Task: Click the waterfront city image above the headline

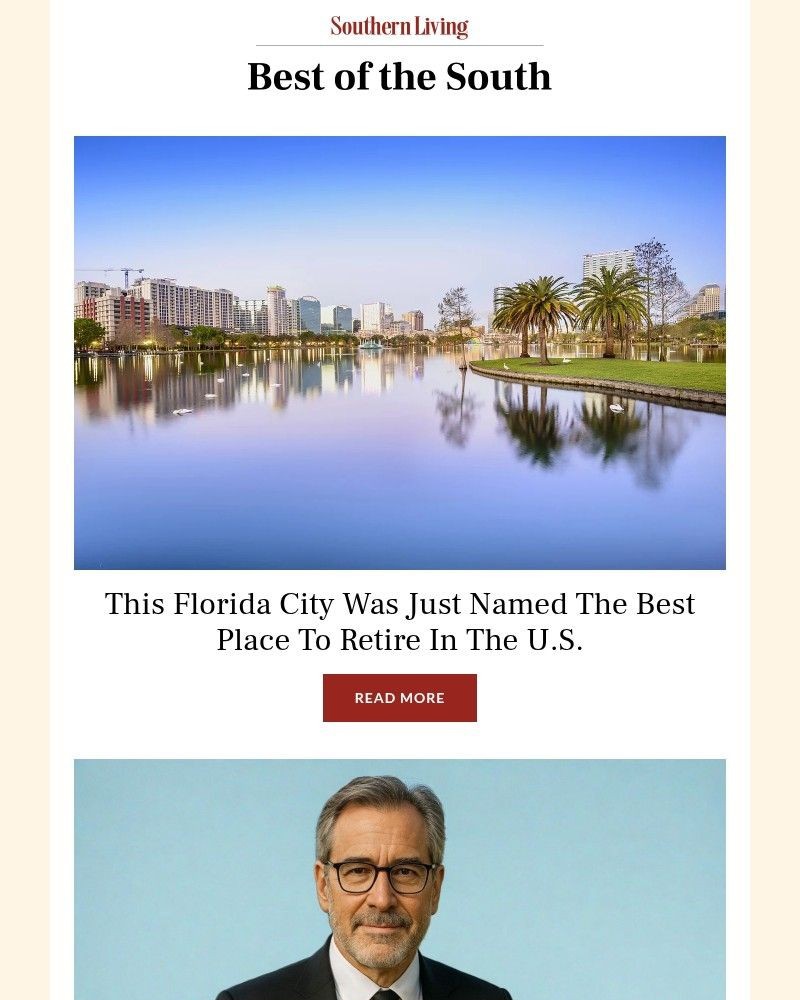Action: coord(400,351)
